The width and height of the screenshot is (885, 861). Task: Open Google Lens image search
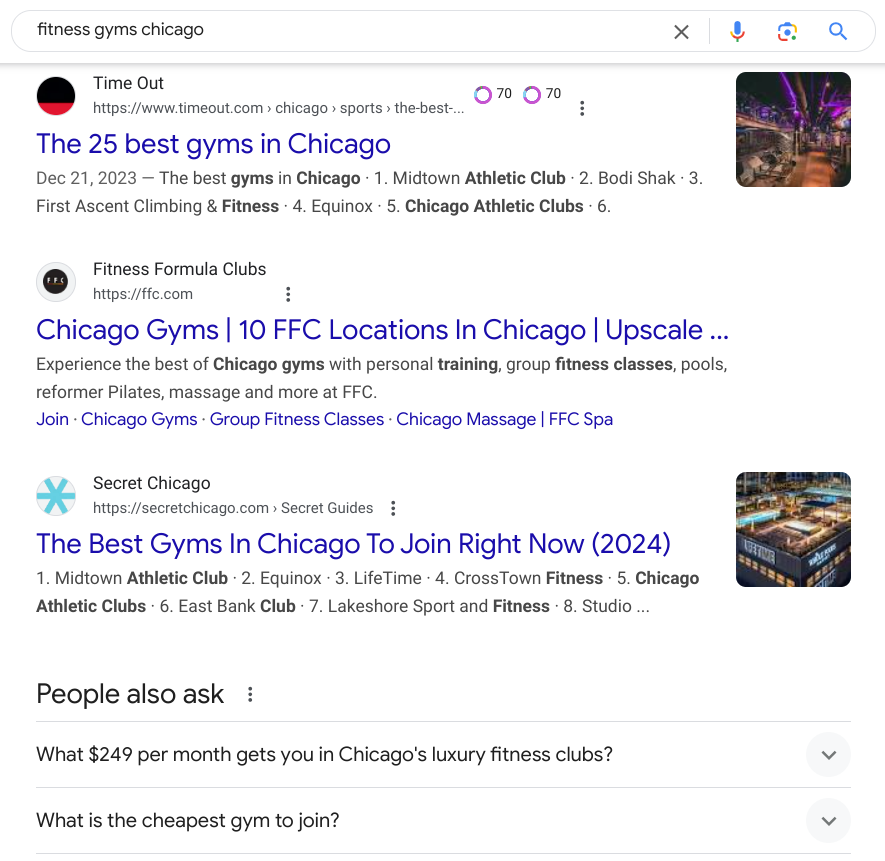787,32
